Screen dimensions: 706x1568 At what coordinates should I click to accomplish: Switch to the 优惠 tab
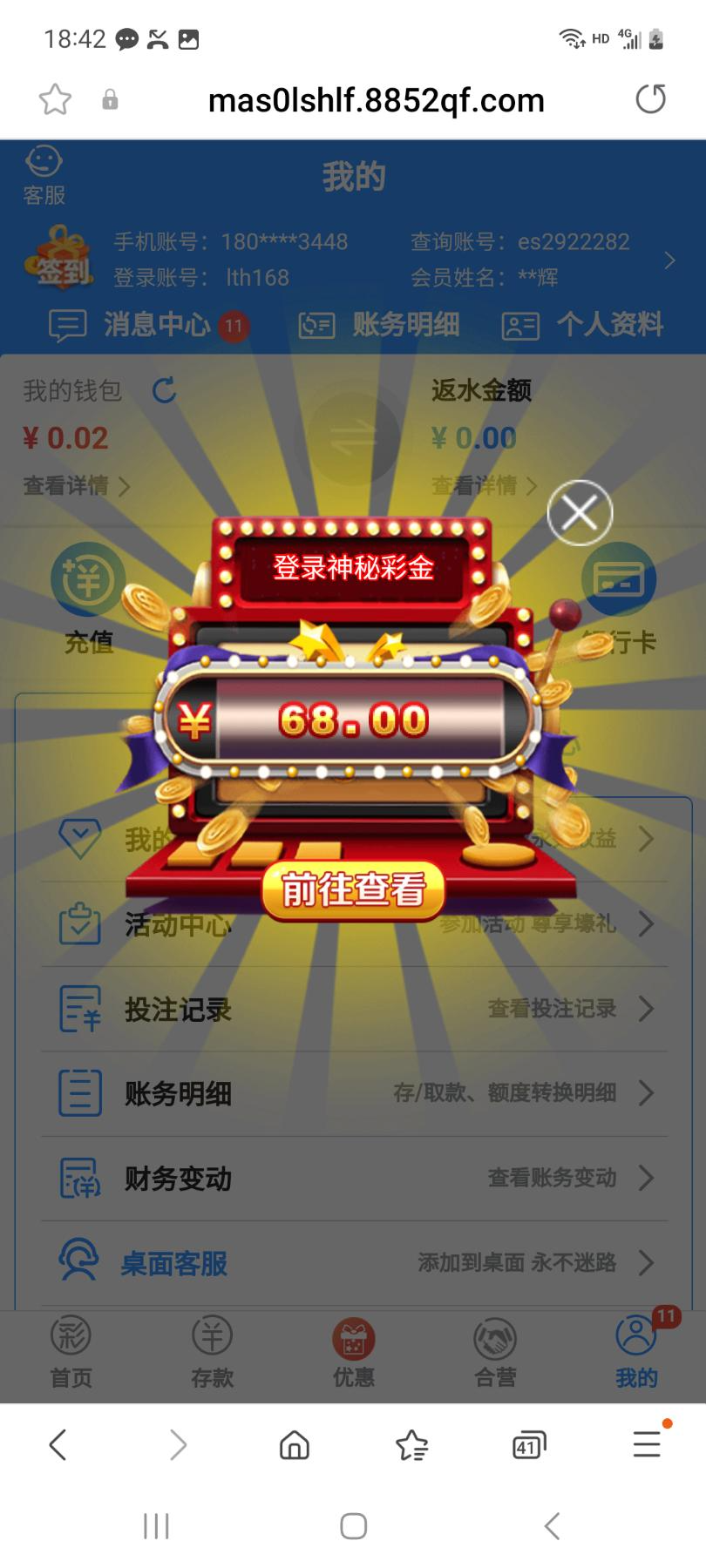tap(353, 1353)
